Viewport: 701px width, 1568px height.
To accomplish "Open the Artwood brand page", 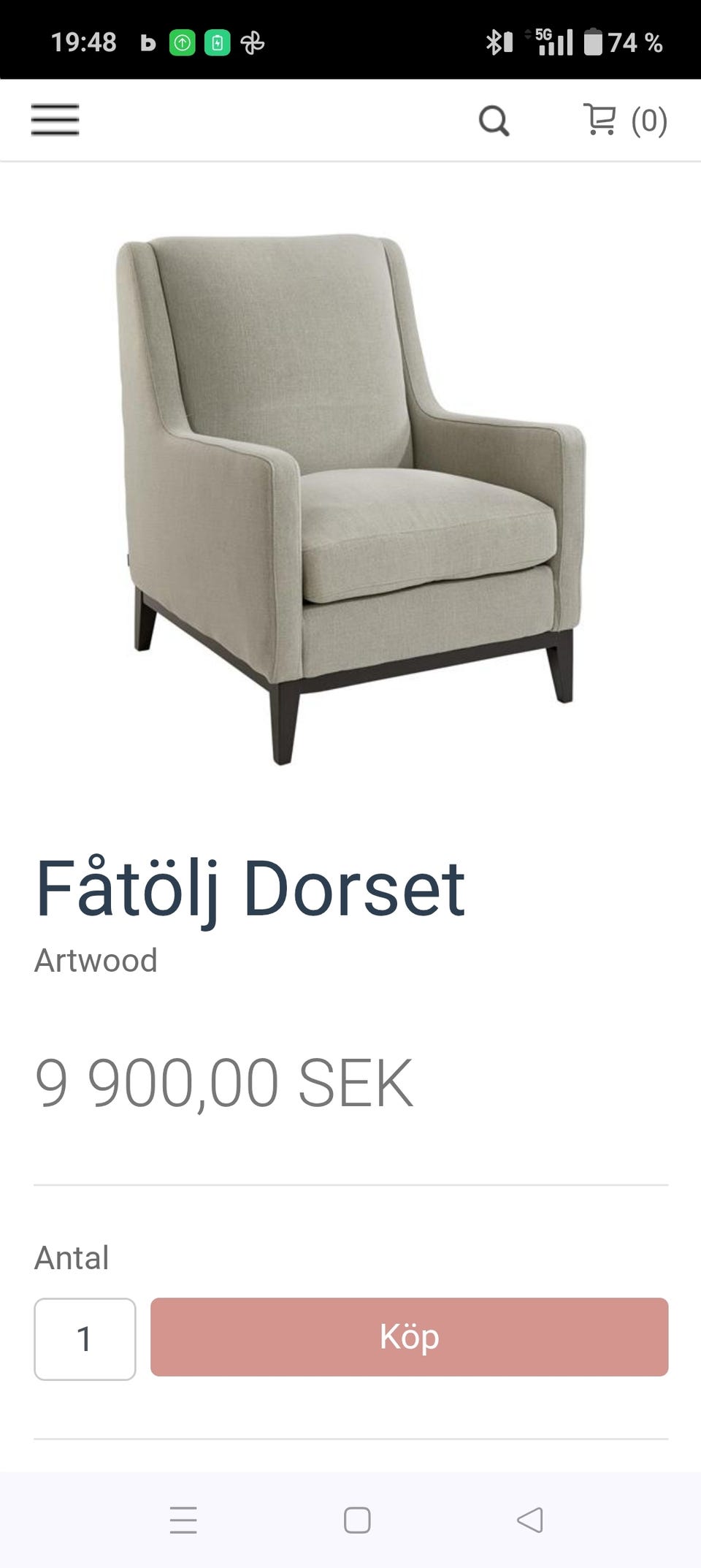I will coord(96,960).
